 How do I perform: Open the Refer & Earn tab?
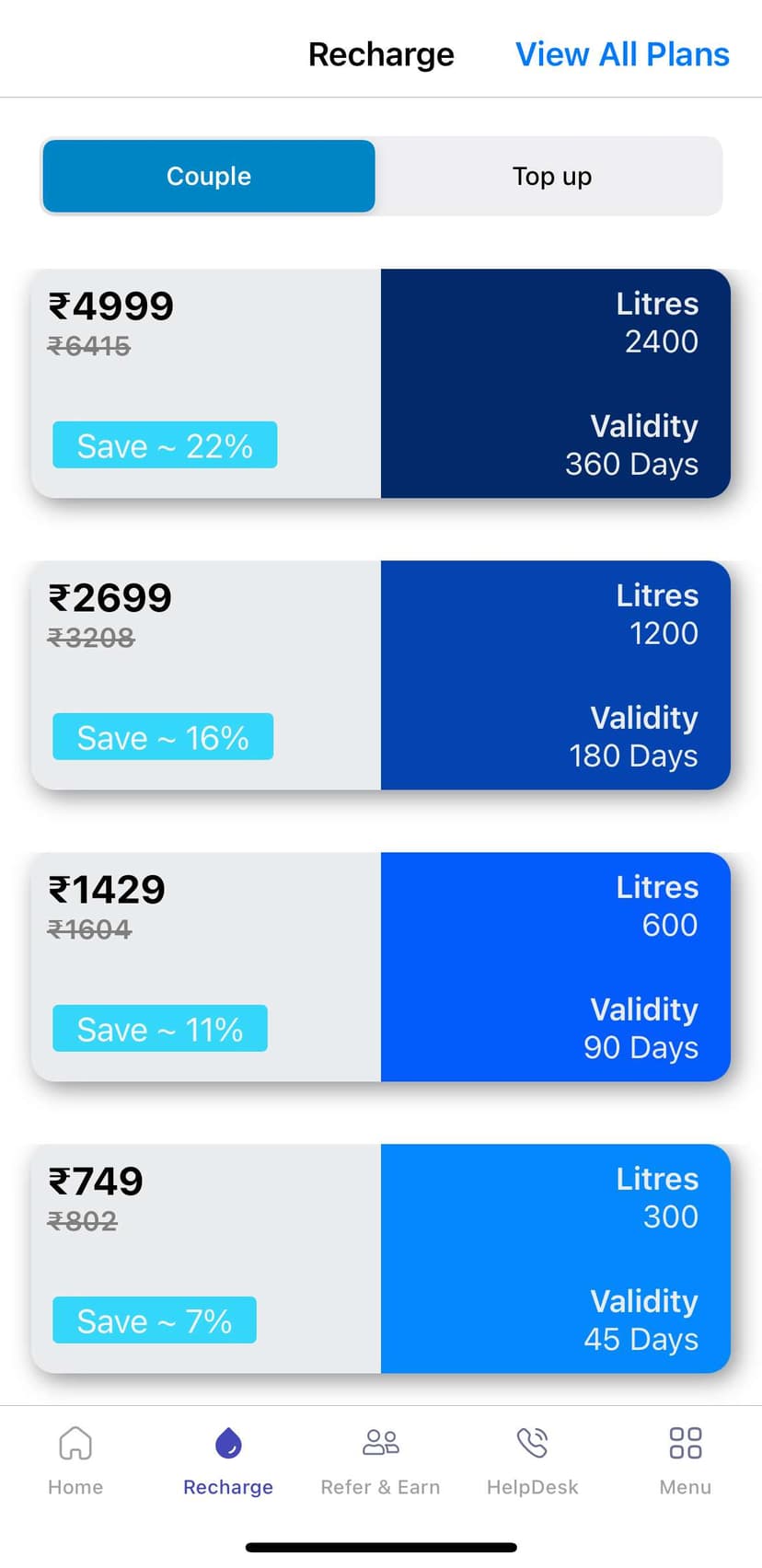[x=380, y=1459]
